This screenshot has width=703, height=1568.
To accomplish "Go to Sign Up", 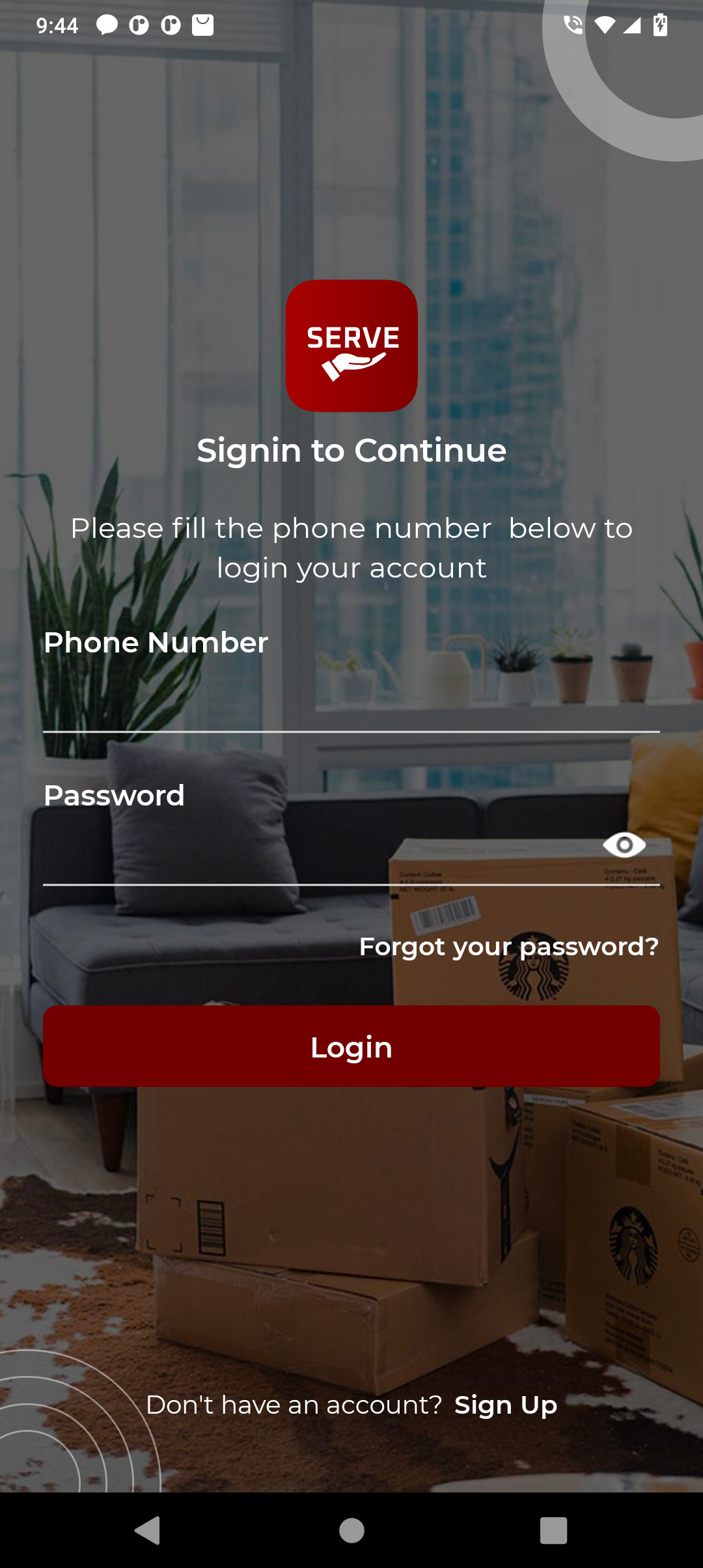I will coord(505,1405).
